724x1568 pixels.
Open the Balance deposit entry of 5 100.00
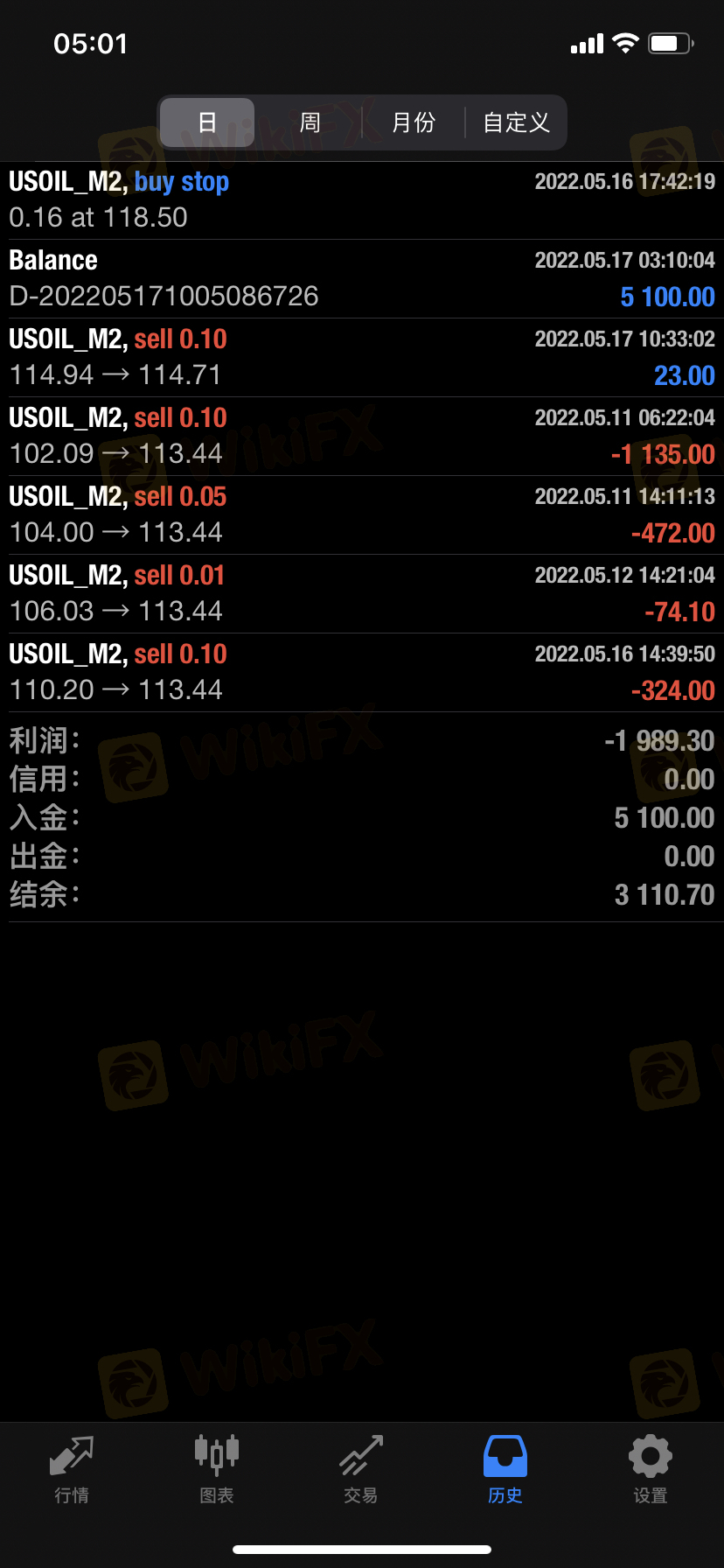tap(362, 279)
